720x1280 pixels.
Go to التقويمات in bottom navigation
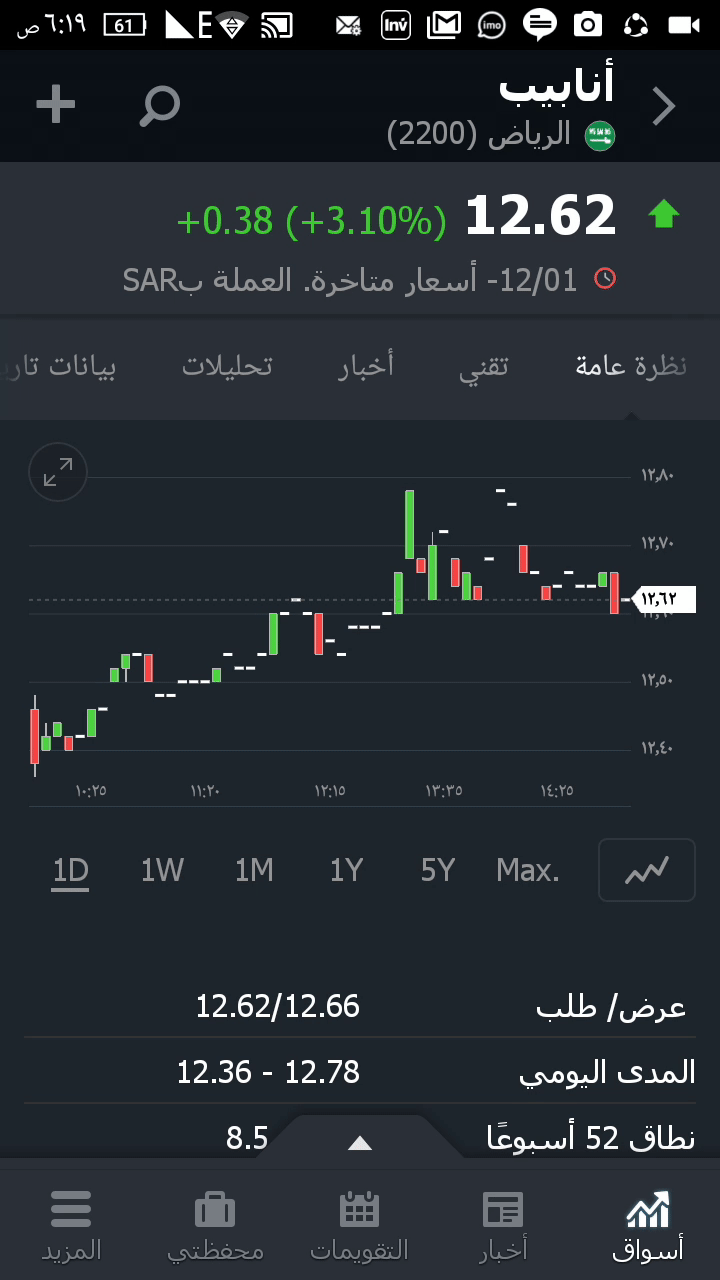click(x=360, y=1225)
